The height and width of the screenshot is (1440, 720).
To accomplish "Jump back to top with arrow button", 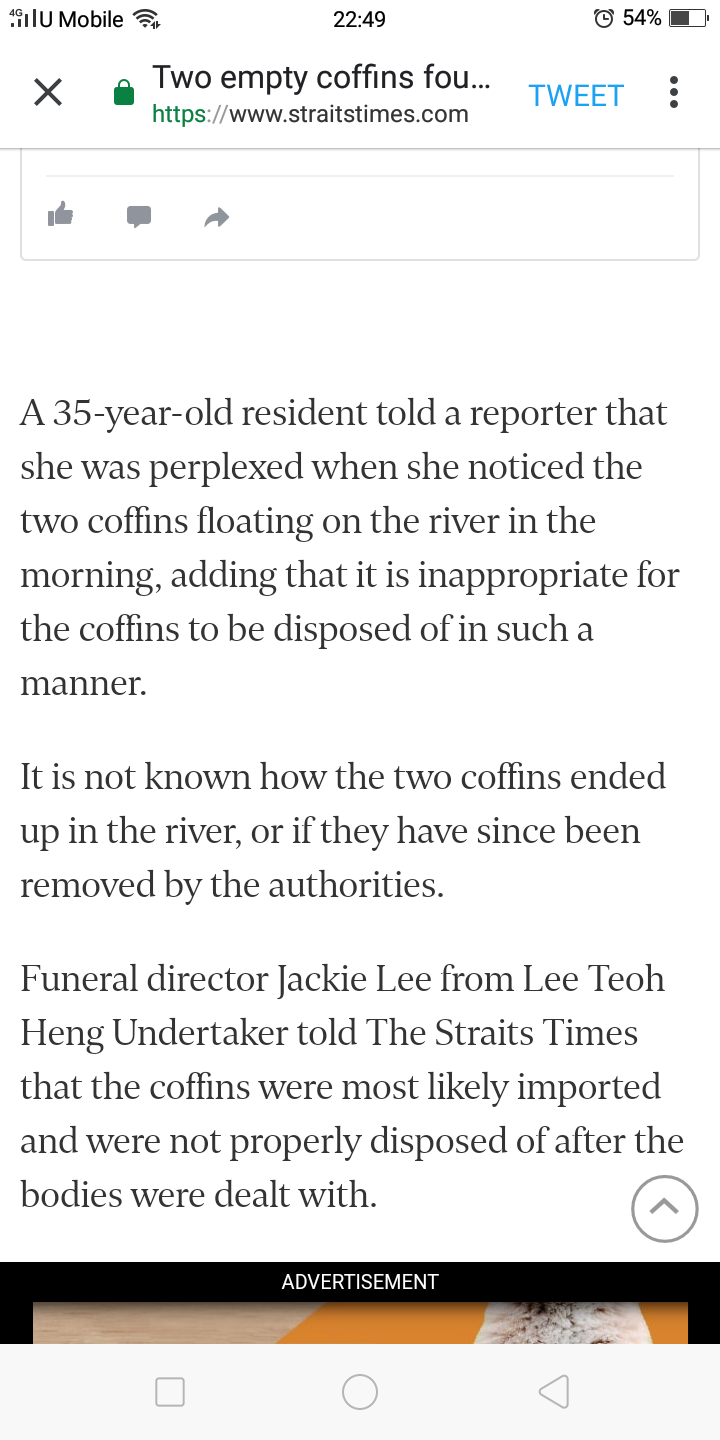I will tap(664, 1208).
